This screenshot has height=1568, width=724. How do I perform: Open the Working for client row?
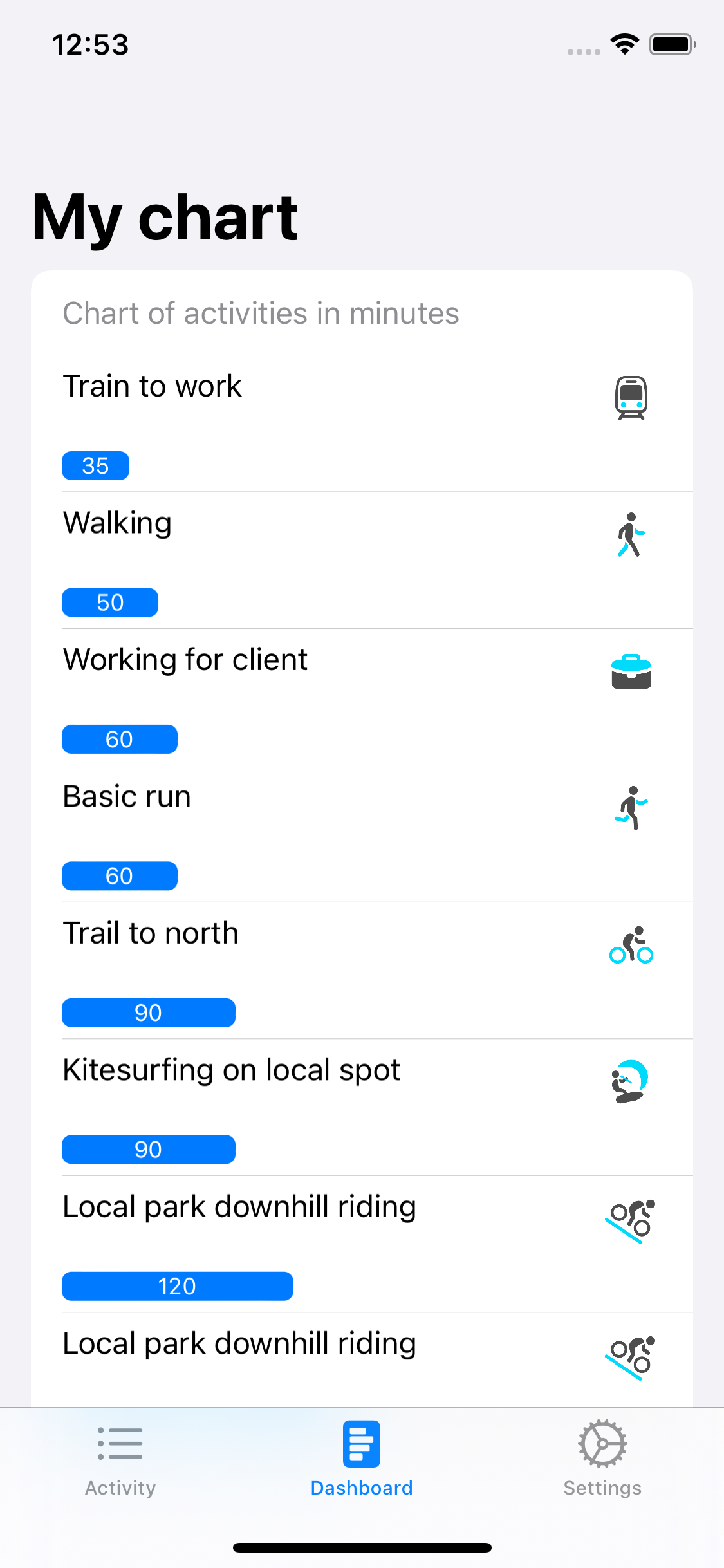(360, 696)
